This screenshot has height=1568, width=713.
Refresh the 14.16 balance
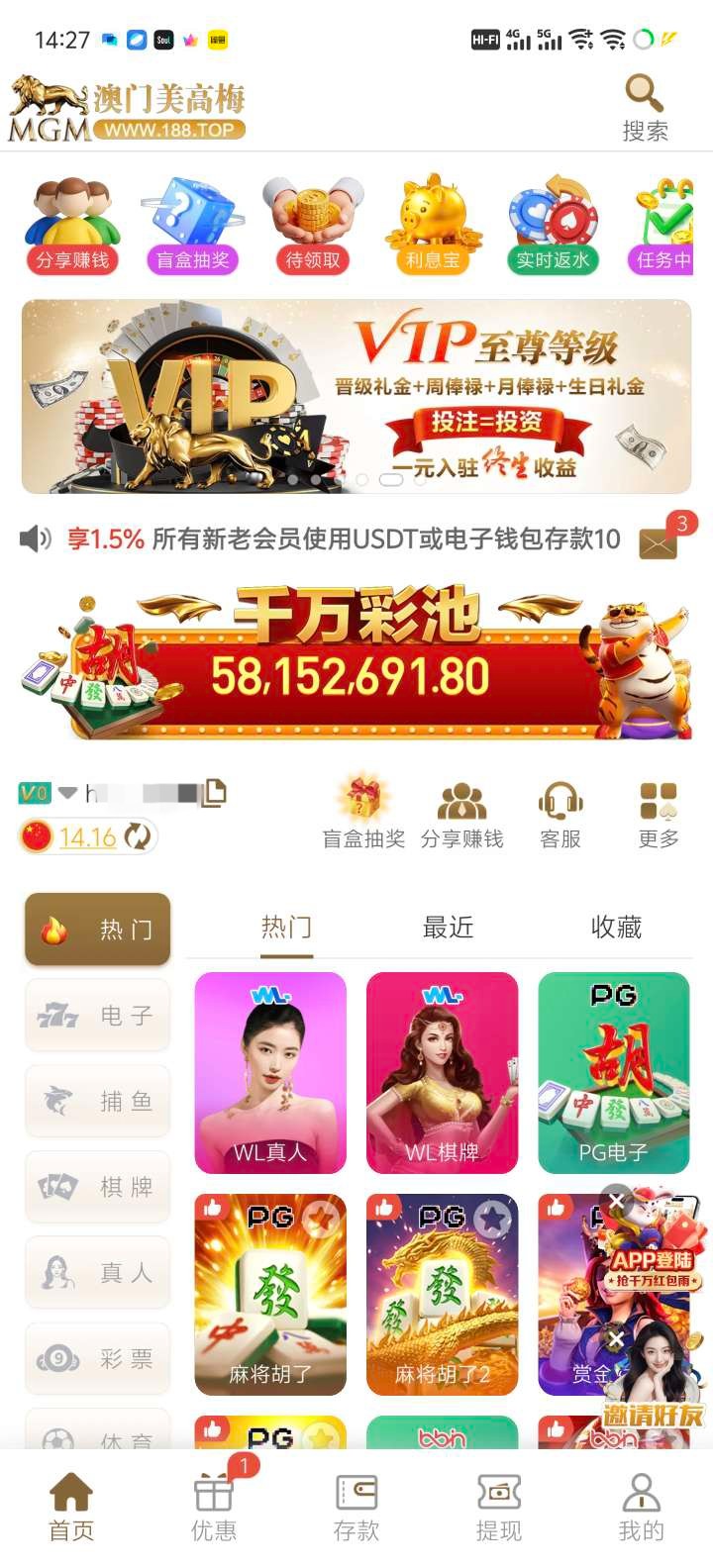pyautogui.click(x=138, y=837)
